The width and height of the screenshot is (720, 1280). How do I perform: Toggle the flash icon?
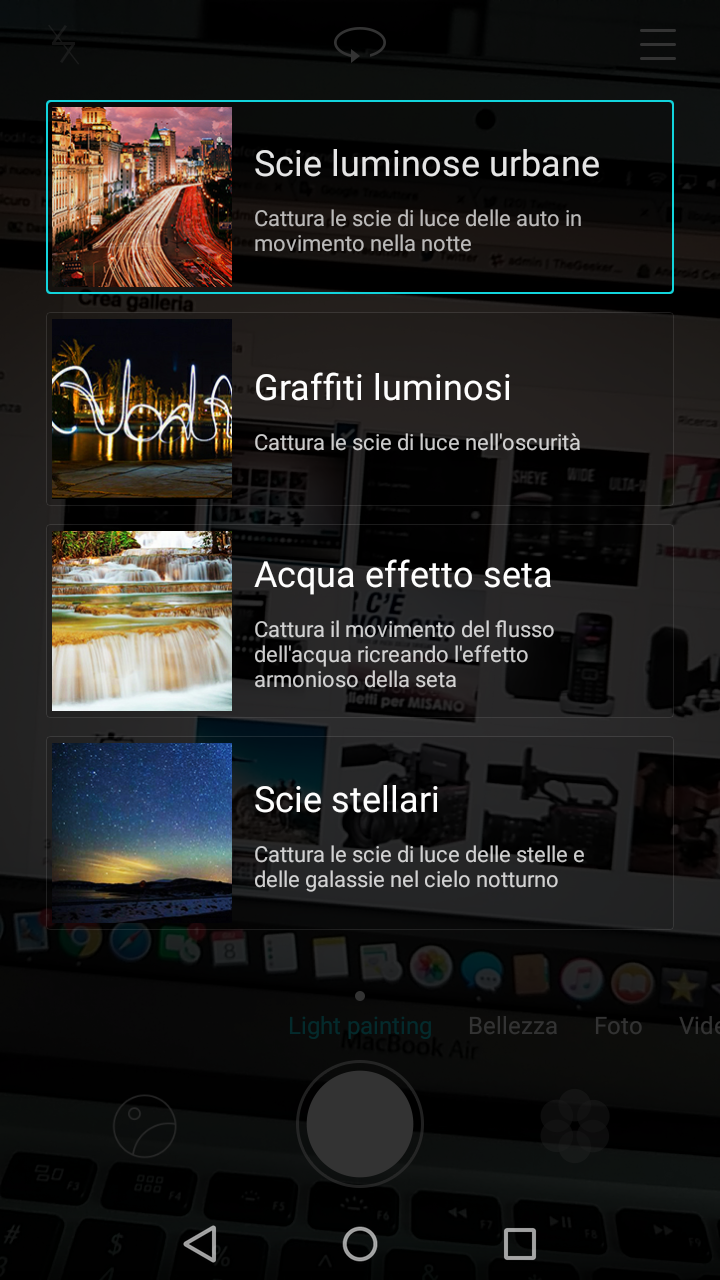63,44
